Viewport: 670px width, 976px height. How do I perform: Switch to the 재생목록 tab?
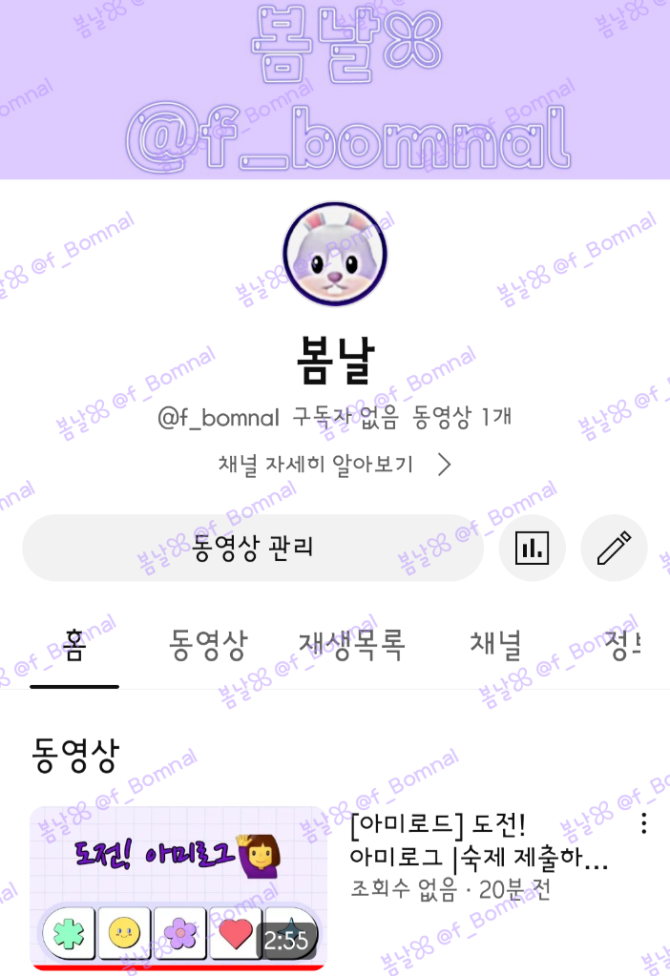352,645
